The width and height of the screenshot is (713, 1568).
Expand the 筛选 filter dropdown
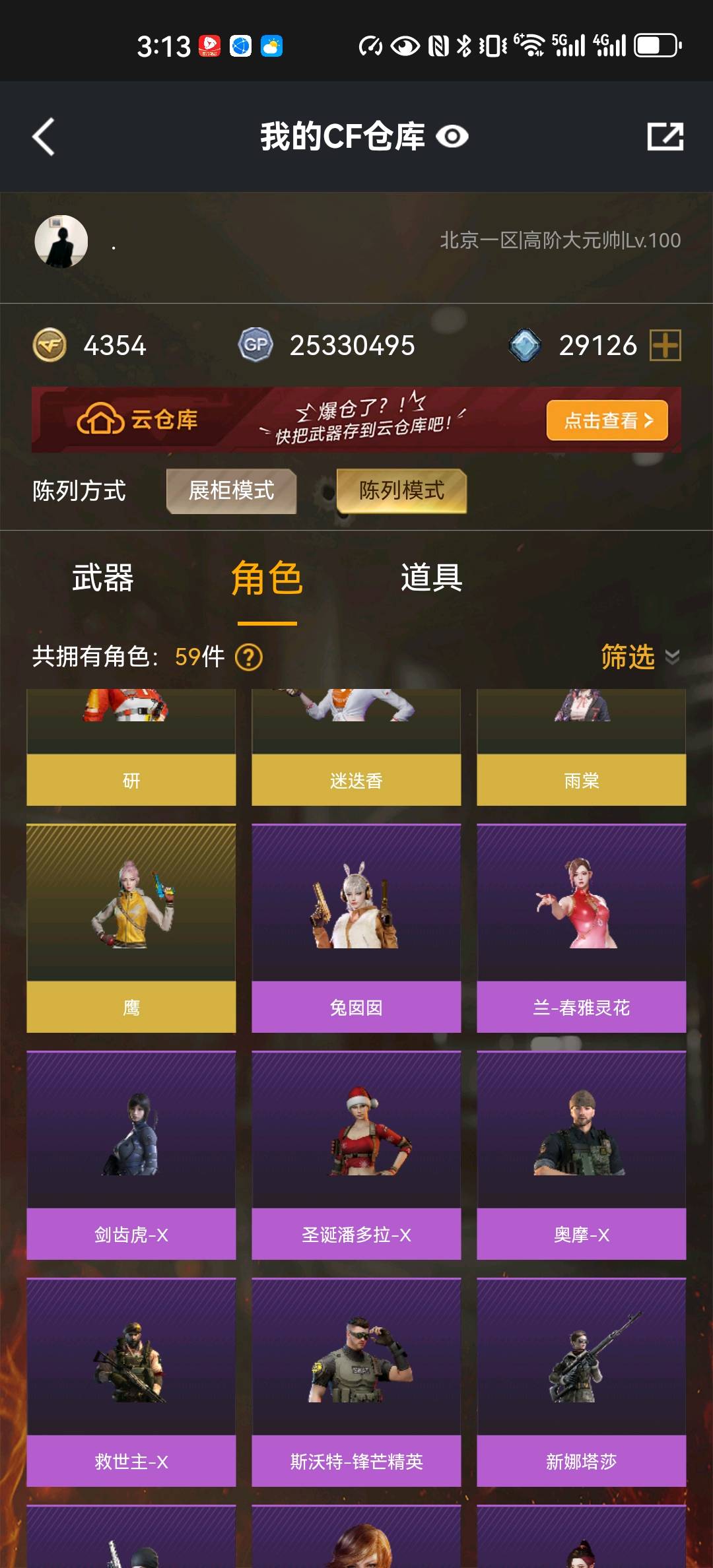pos(638,657)
